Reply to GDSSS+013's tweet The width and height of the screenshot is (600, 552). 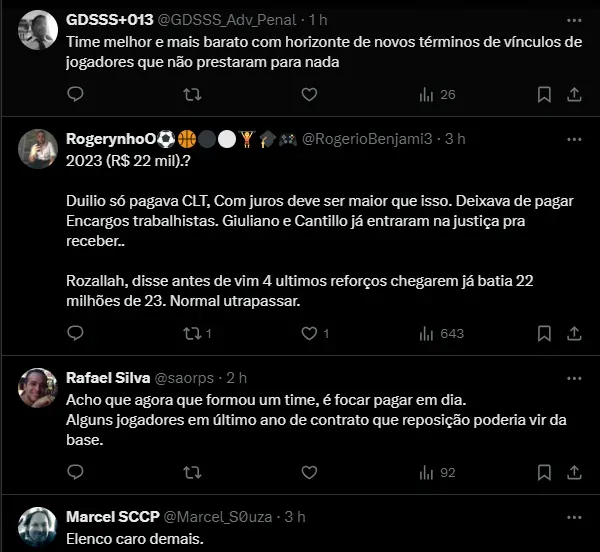tap(75, 94)
